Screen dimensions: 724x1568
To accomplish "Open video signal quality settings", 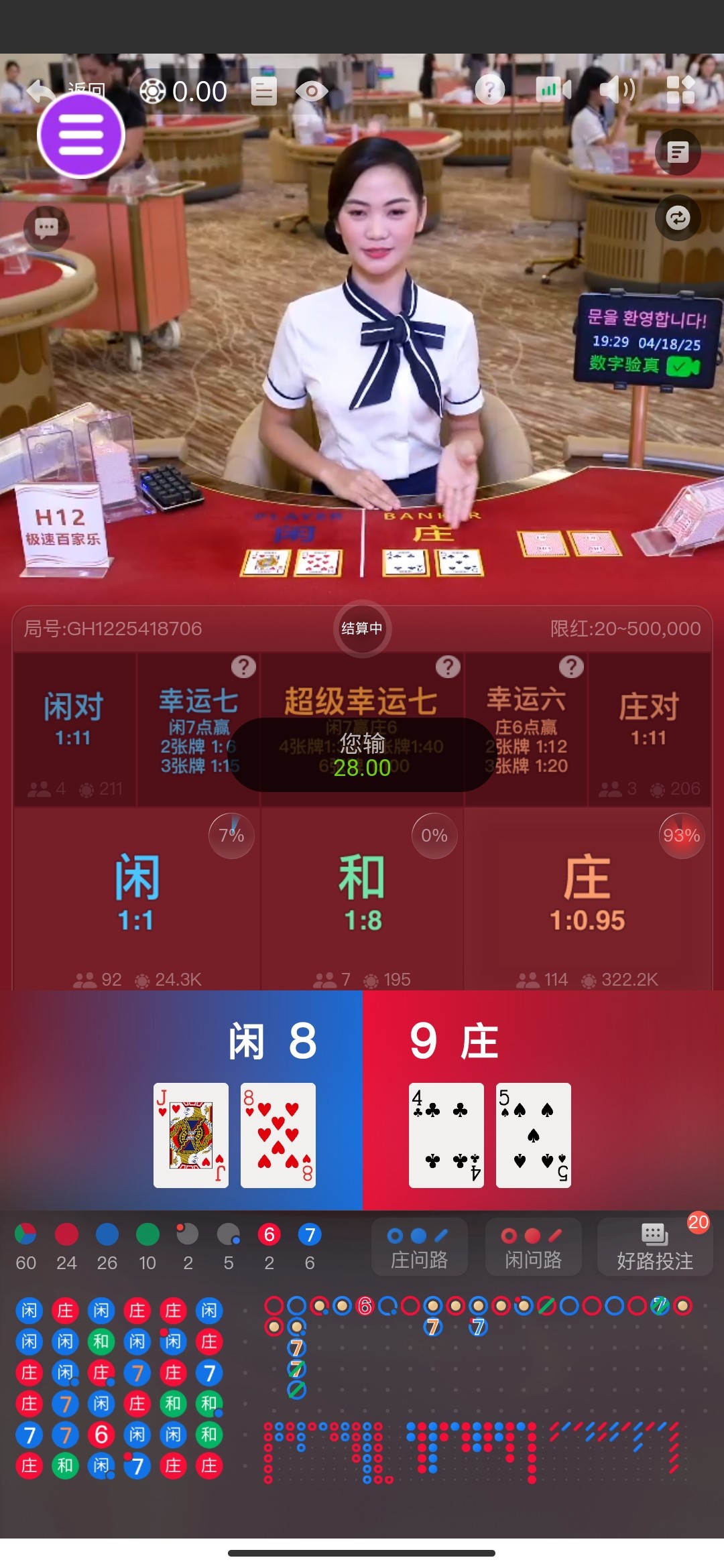I will [553, 89].
